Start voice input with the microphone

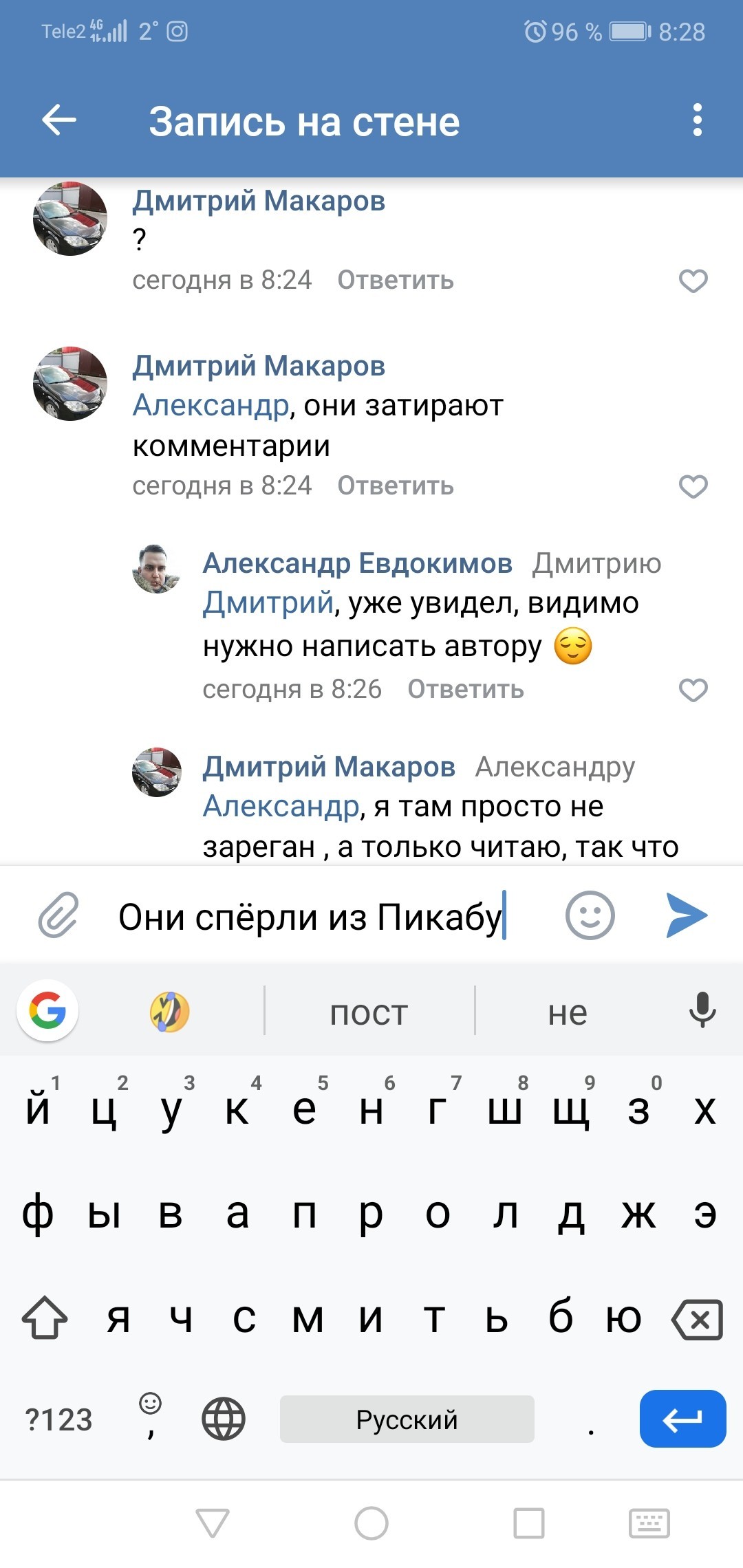tap(702, 1010)
